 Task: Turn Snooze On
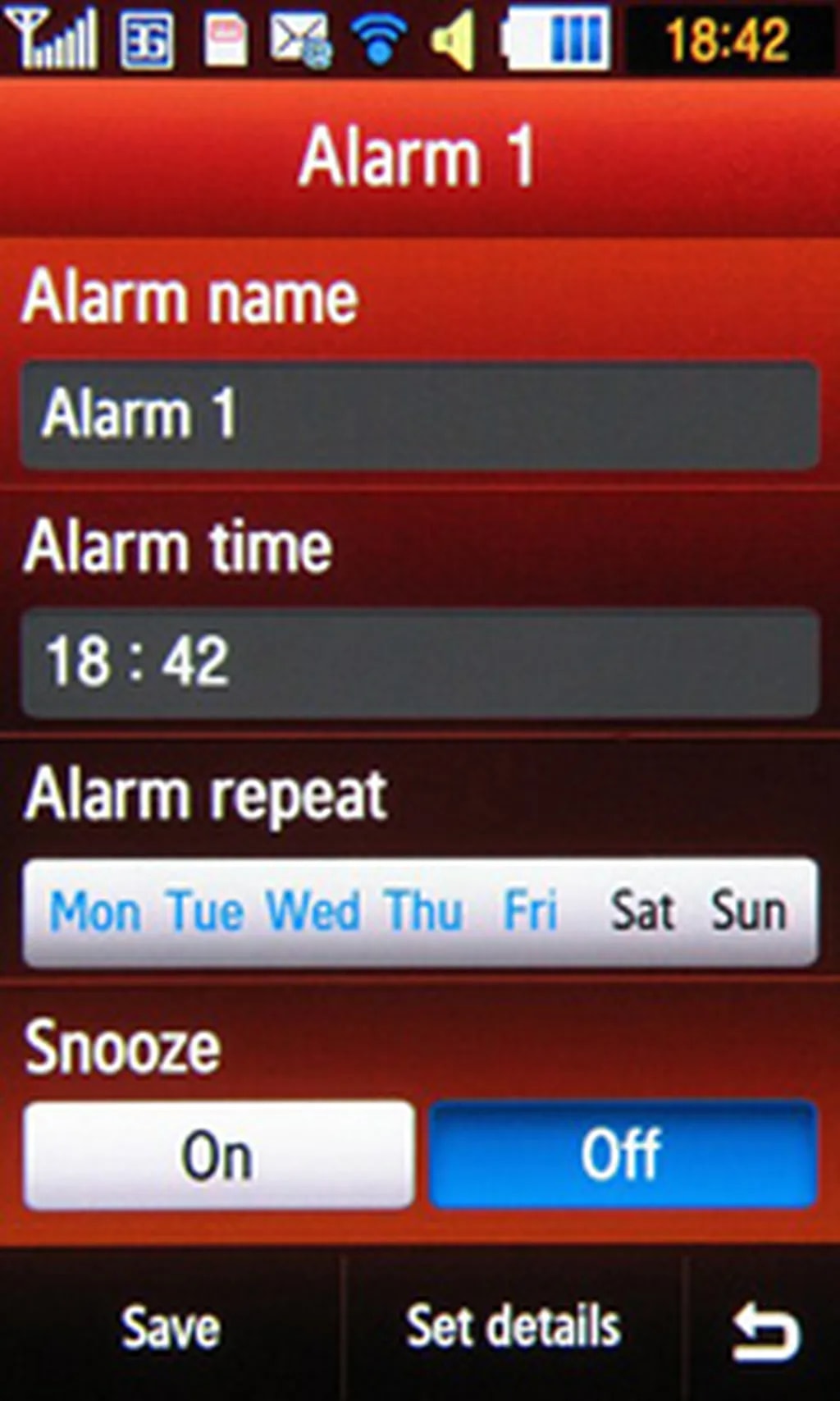[x=218, y=1155]
